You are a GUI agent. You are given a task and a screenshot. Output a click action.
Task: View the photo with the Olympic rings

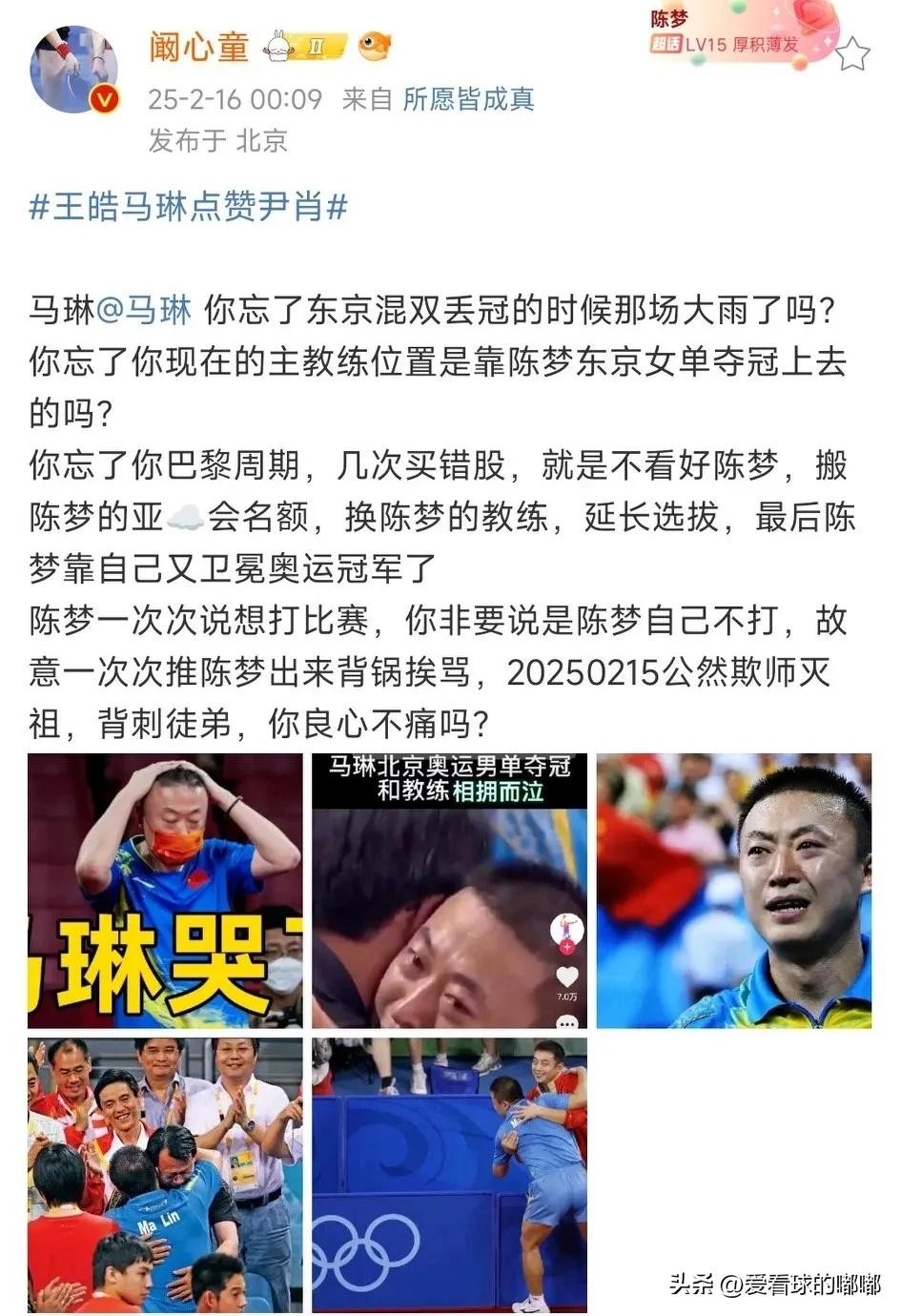pyautogui.click(x=449, y=1175)
